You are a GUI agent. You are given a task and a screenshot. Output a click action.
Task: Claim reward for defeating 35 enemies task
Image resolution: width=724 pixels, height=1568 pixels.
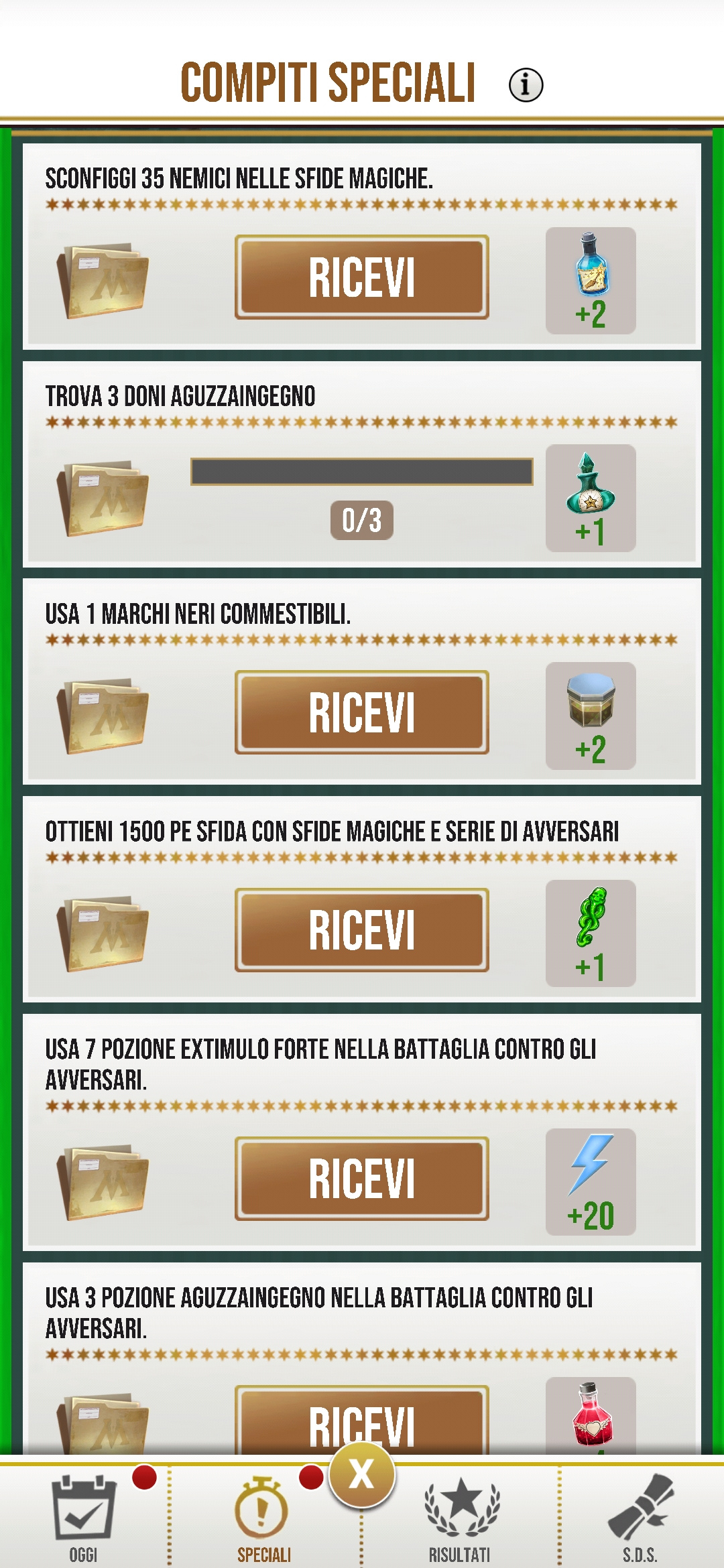click(361, 277)
